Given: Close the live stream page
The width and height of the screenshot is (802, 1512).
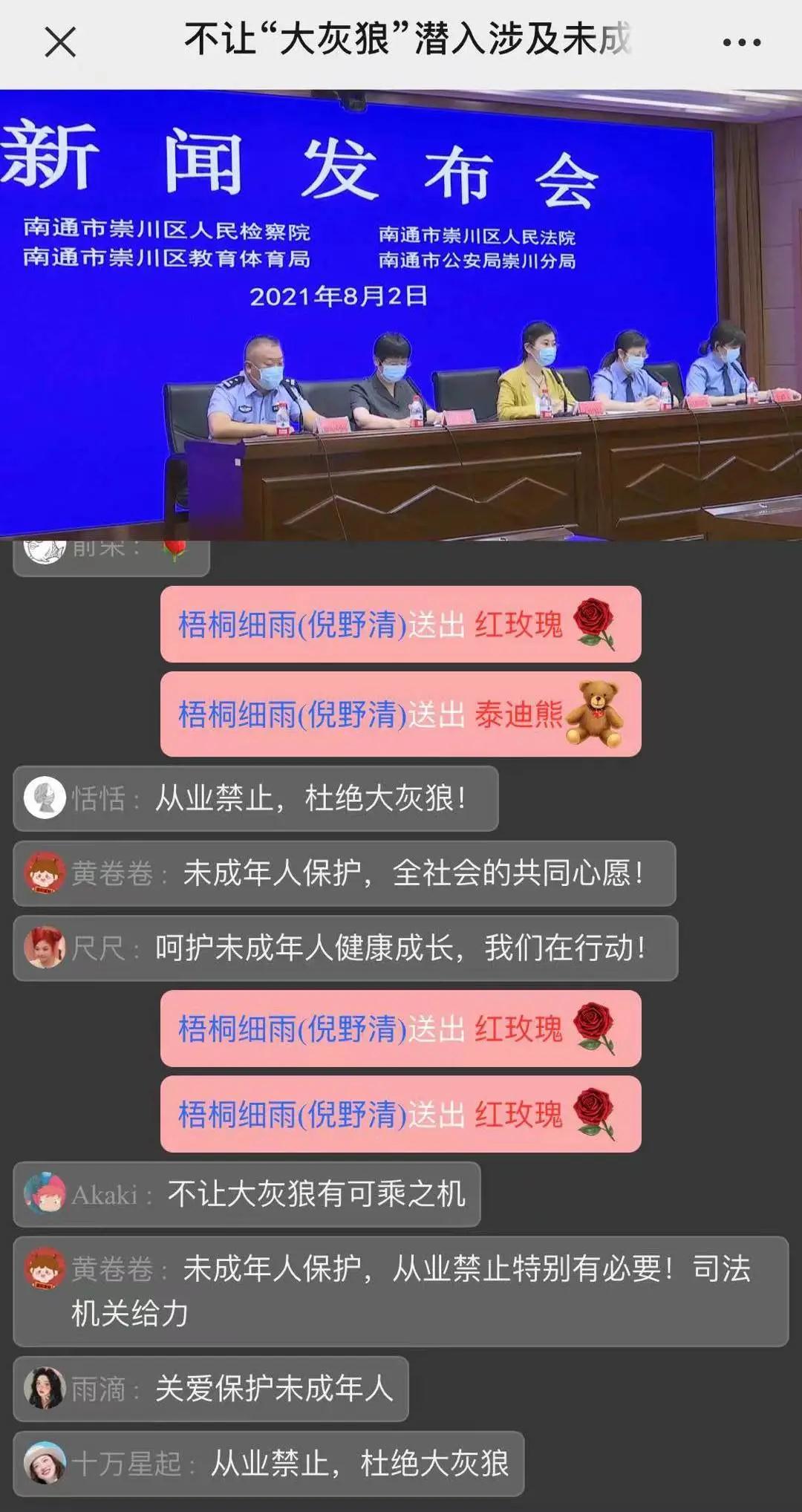Looking at the screenshot, I should point(60,42).
